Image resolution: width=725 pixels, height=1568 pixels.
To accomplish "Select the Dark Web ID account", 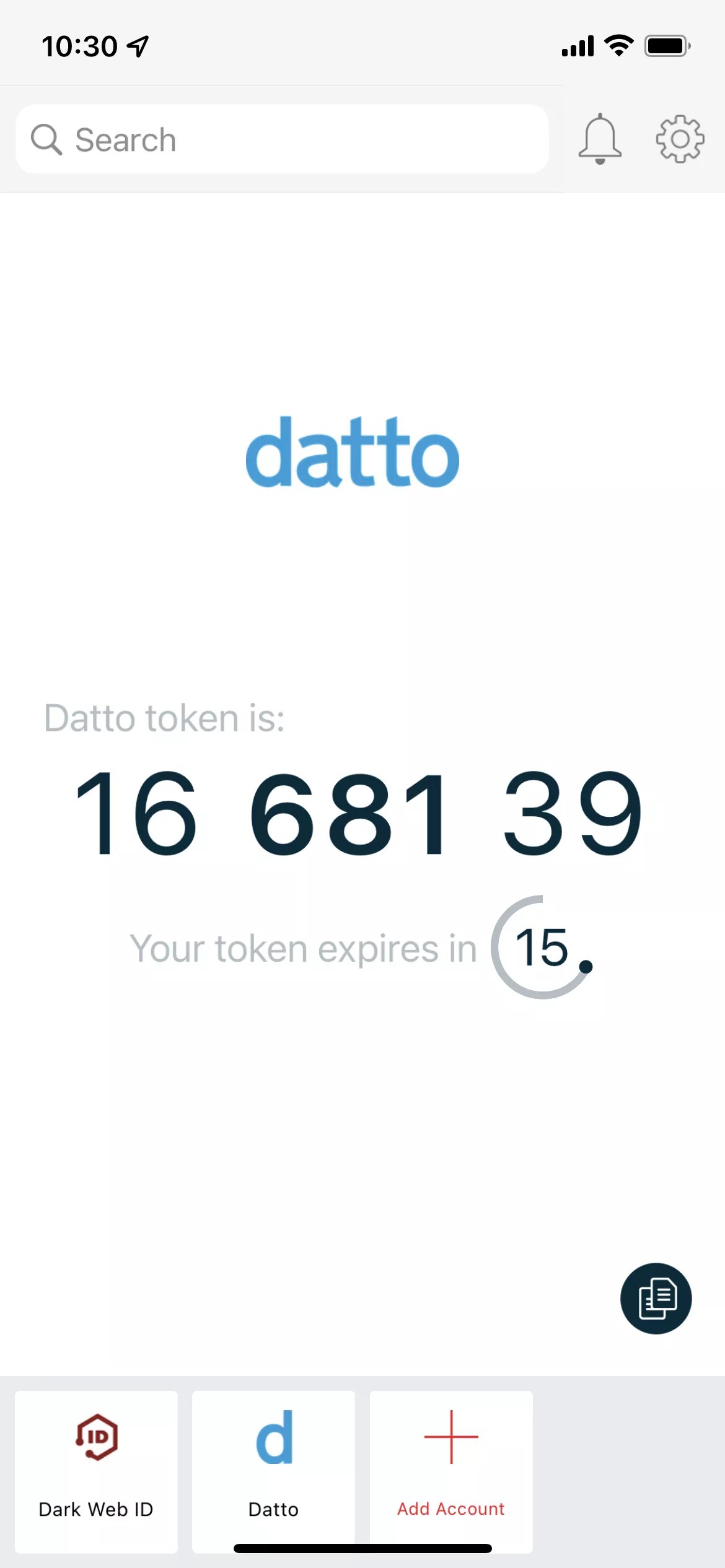I will tap(96, 1471).
